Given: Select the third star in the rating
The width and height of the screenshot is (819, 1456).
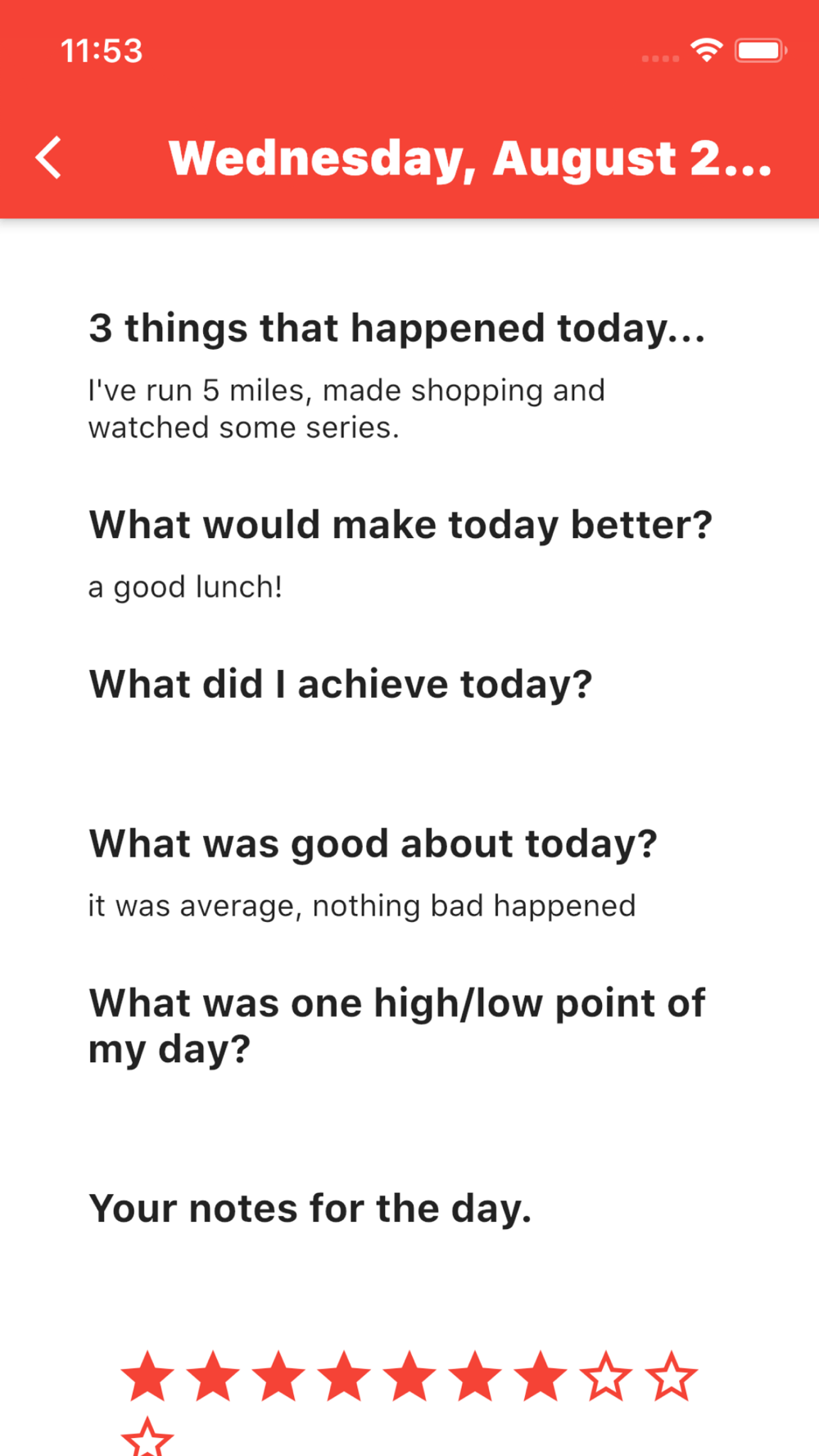Looking at the screenshot, I should [x=278, y=1377].
